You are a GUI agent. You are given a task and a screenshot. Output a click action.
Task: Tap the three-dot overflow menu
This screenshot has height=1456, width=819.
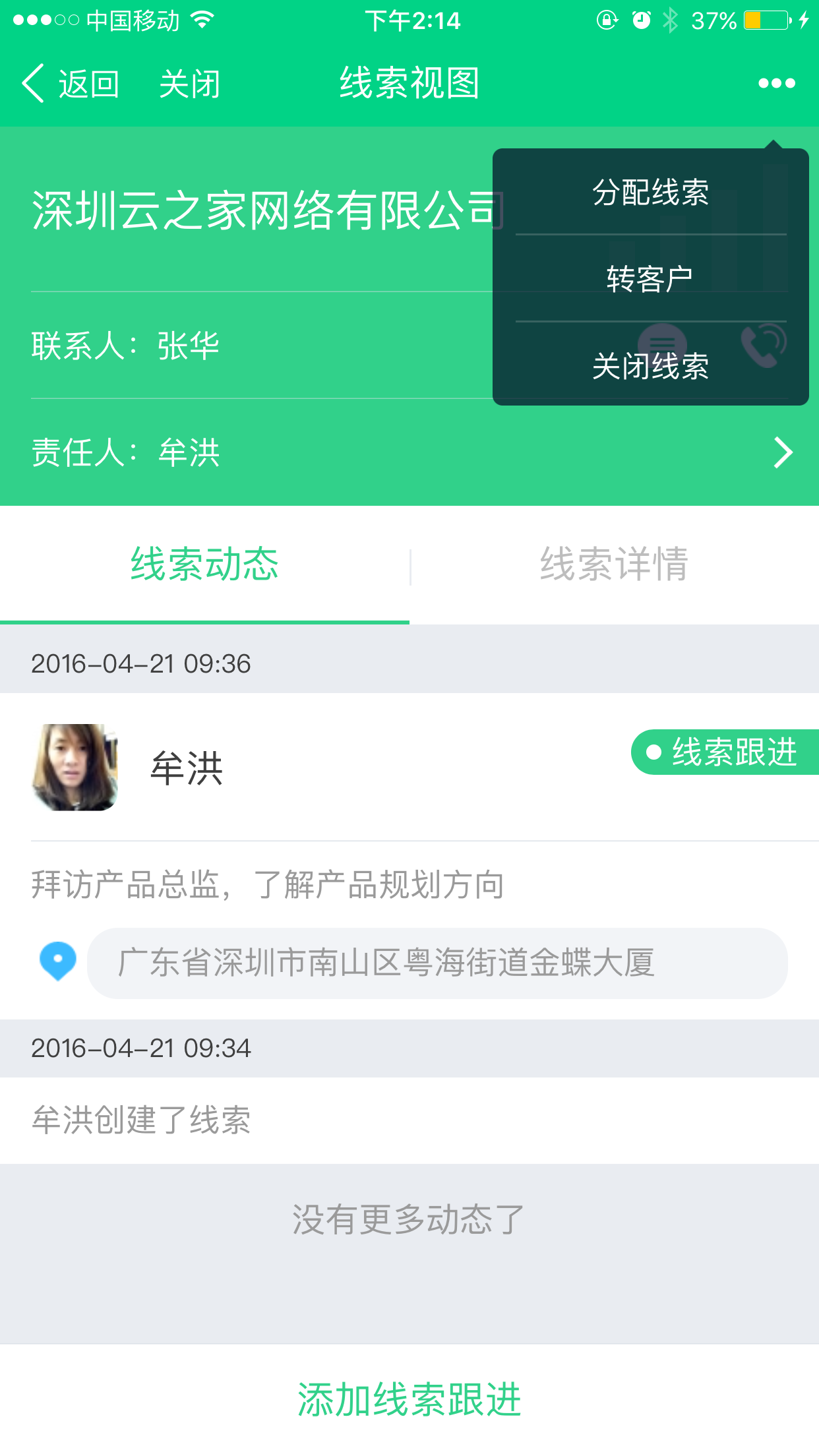click(x=776, y=84)
